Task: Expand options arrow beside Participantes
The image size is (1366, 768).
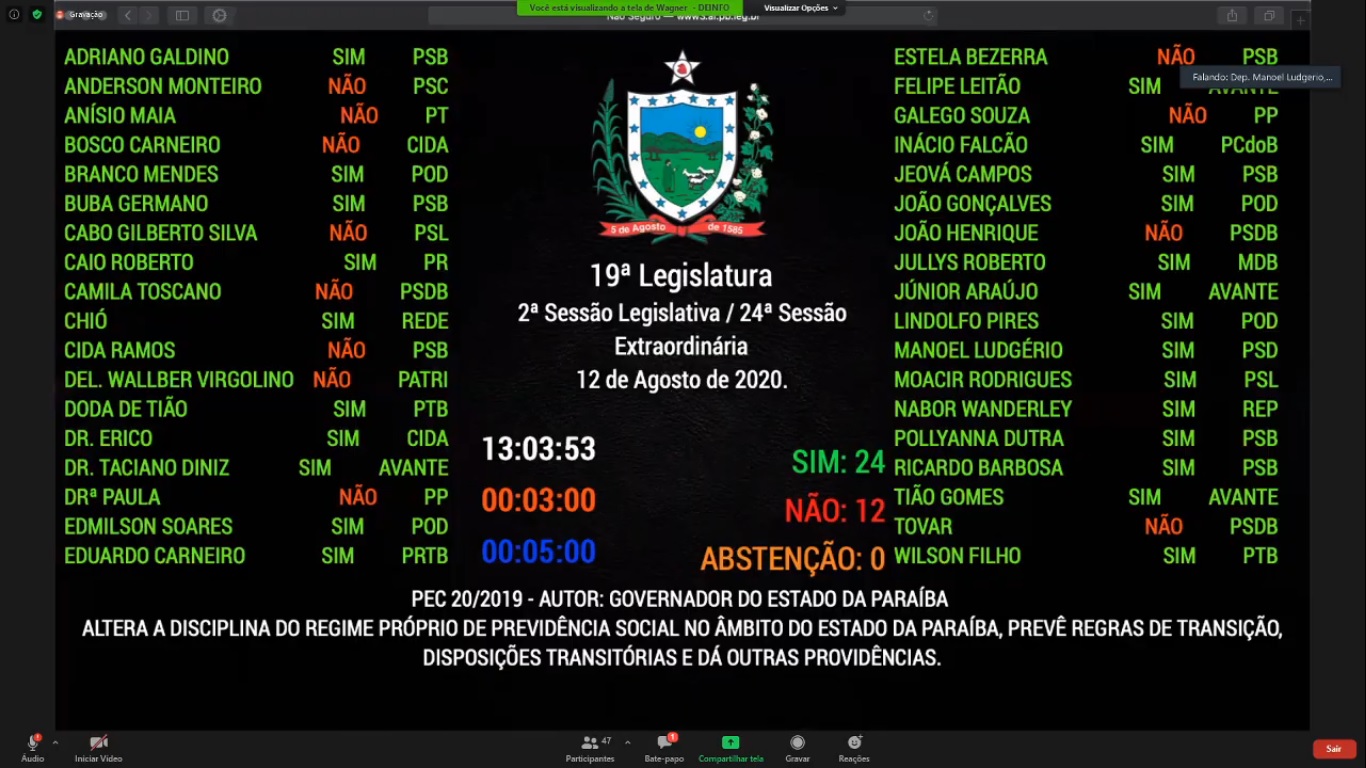Action: click(x=627, y=743)
